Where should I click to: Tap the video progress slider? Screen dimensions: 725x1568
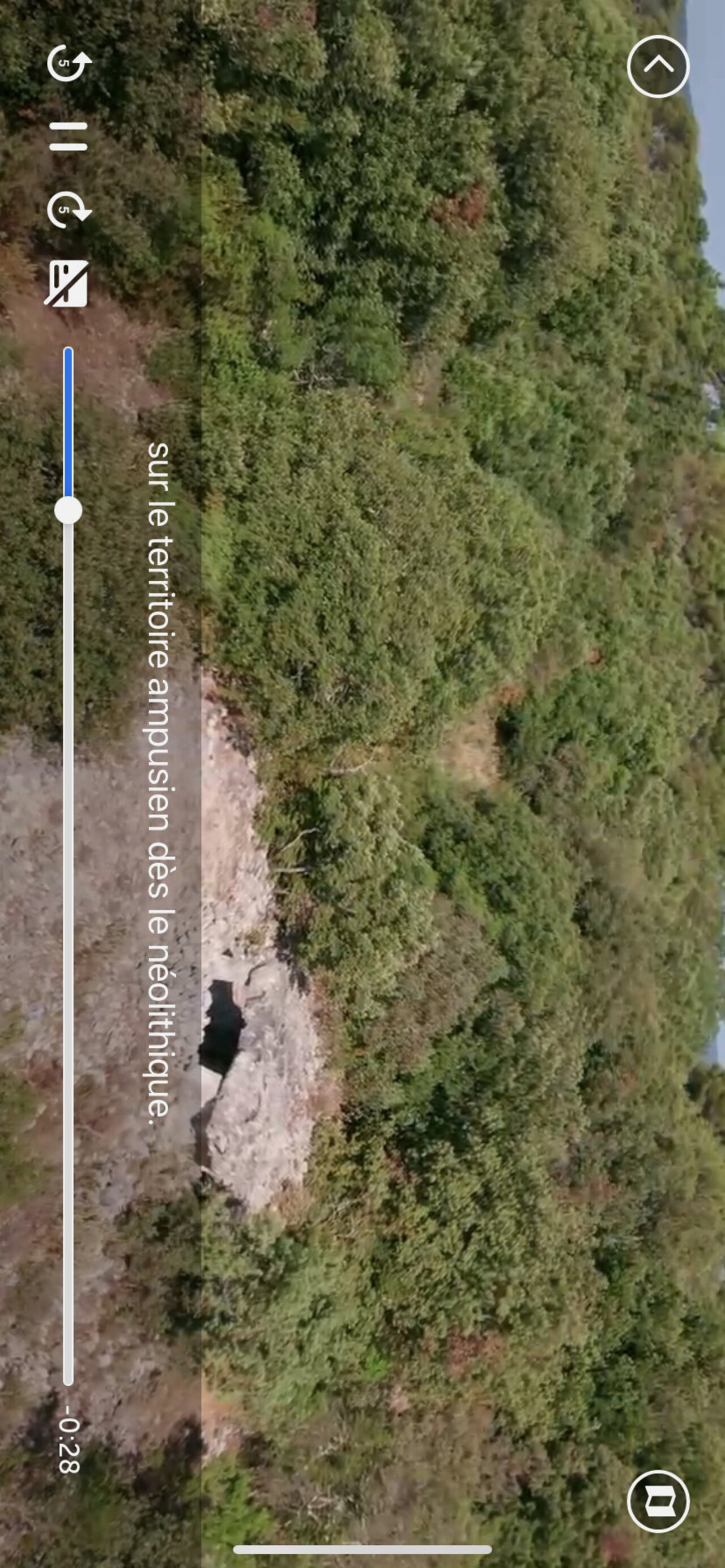click(x=68, y=510)
